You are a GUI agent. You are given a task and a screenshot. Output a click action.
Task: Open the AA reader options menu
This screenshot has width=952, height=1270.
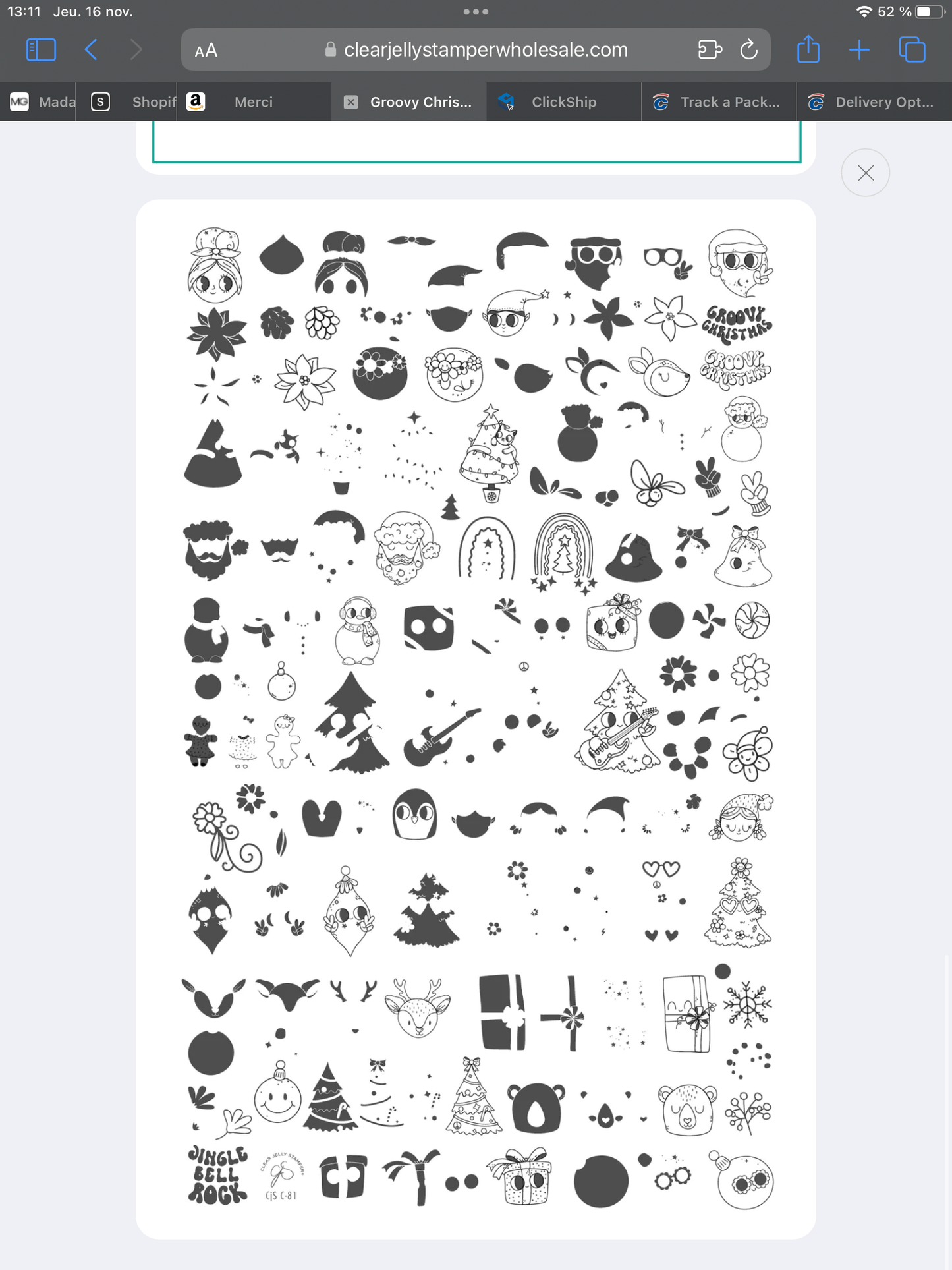[x=206, y=51]
